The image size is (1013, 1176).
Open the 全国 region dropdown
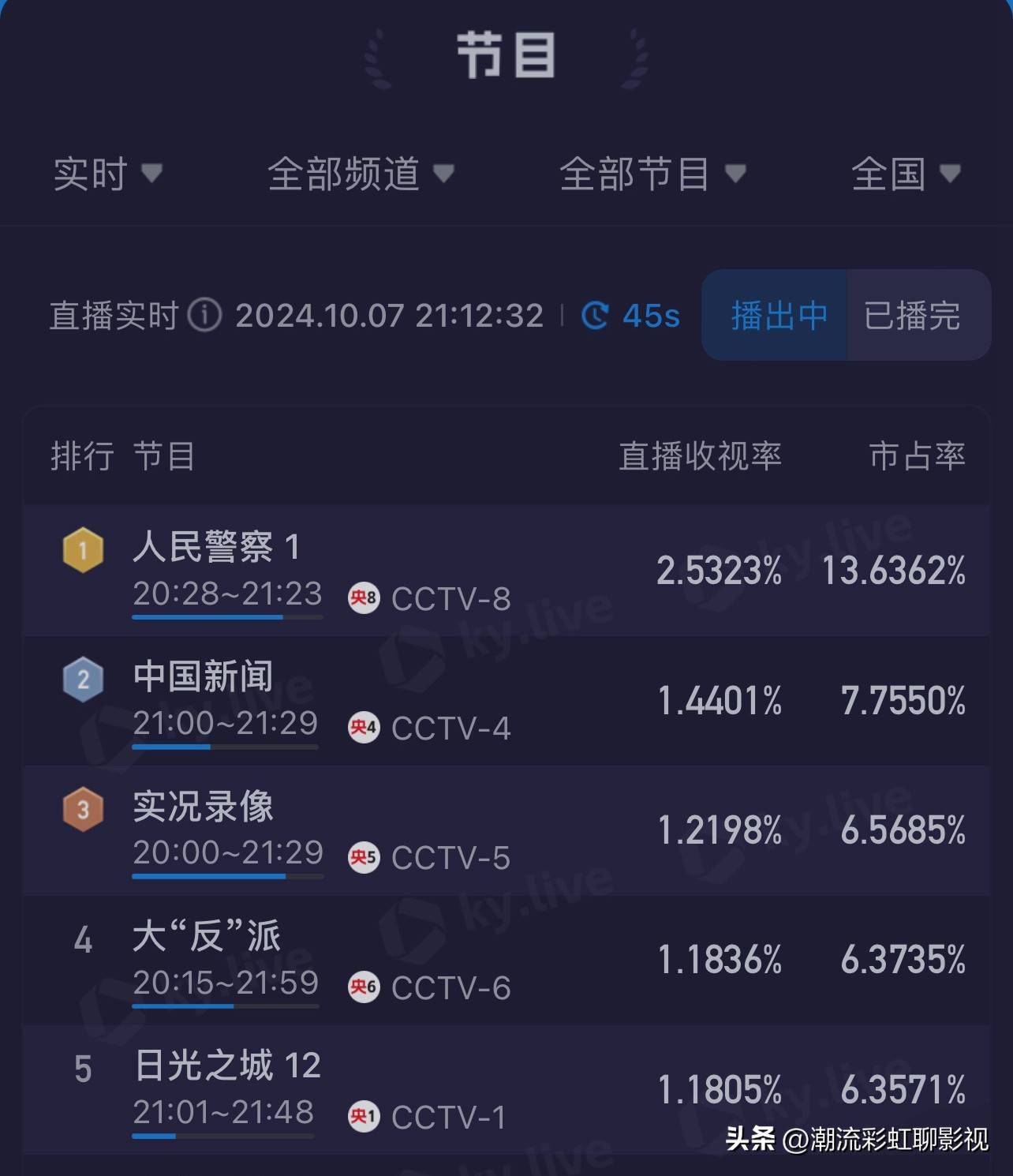[905, 174]
